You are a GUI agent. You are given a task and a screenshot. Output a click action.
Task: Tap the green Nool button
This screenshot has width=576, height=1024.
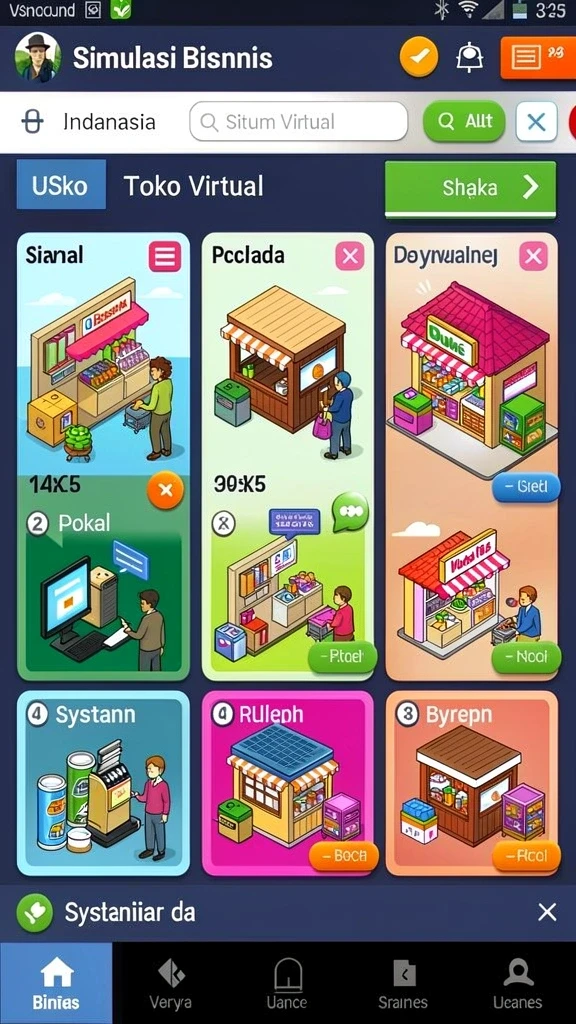click(526, 657)
